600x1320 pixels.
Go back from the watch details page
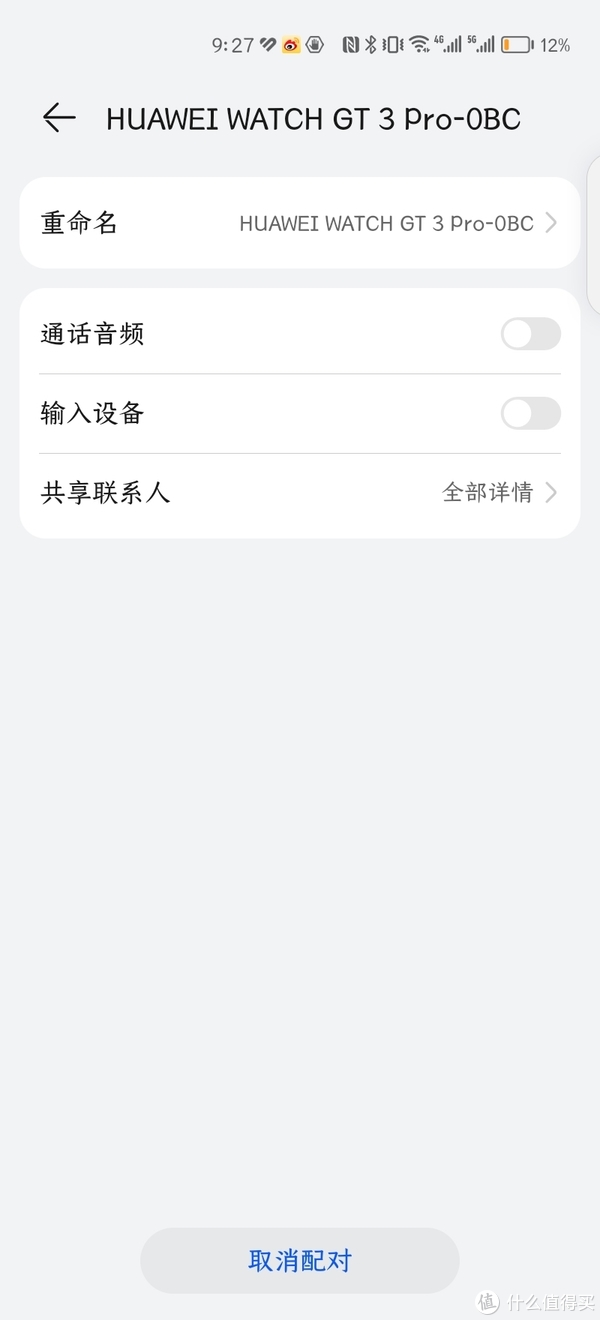point(59,118)
